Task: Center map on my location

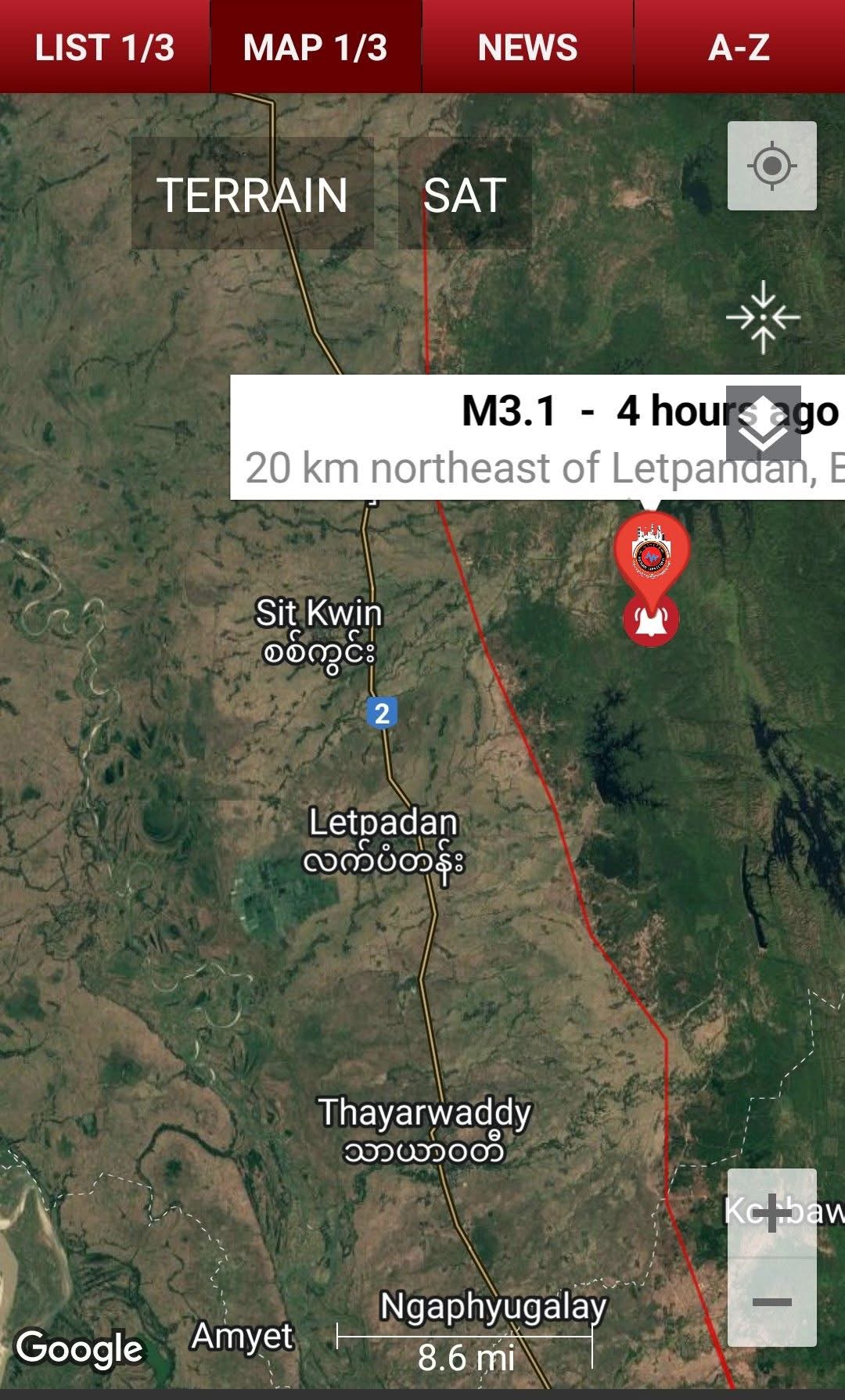Action: 771,166
